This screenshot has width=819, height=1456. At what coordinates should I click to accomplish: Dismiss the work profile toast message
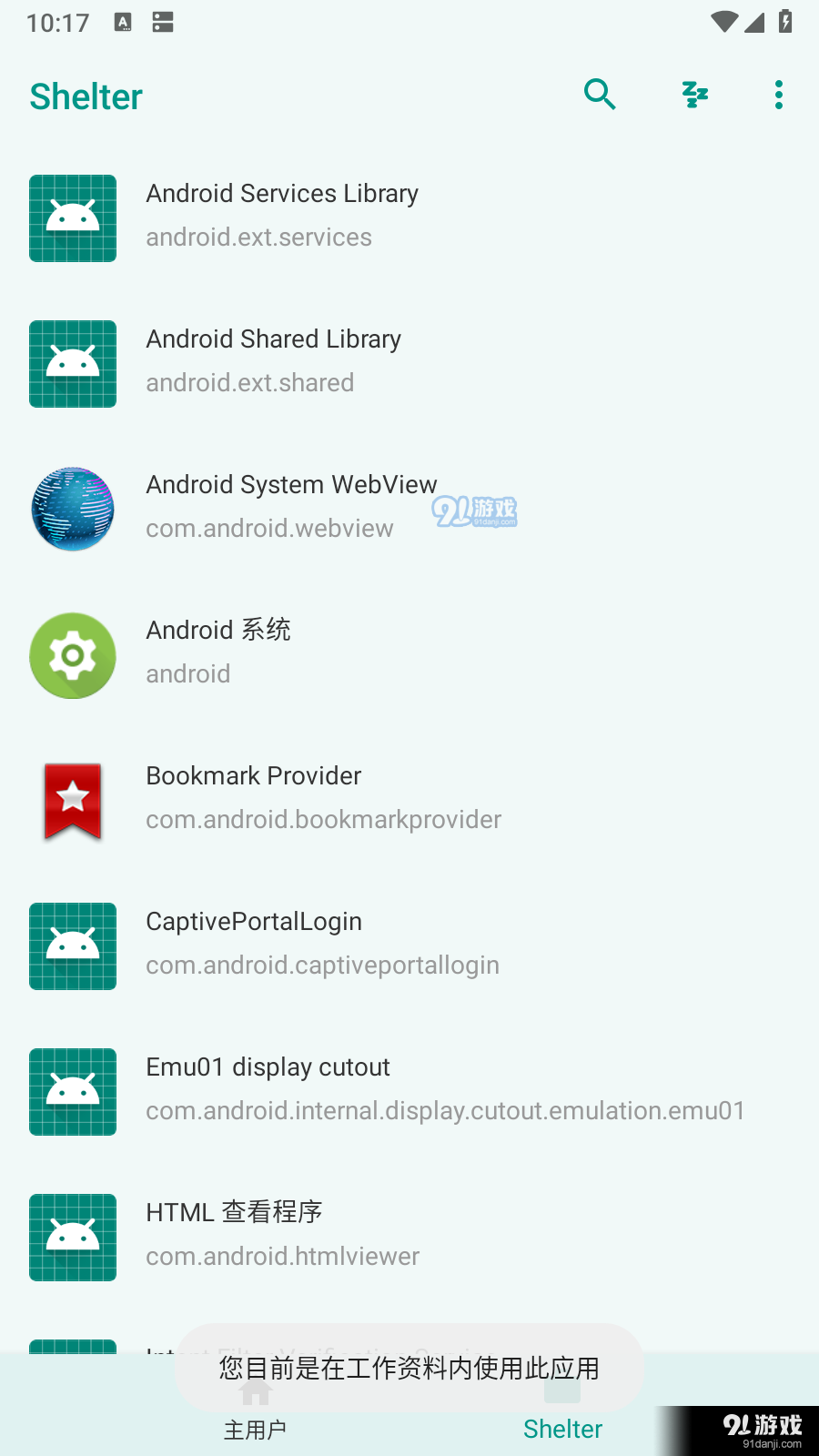pos(409,1368)
